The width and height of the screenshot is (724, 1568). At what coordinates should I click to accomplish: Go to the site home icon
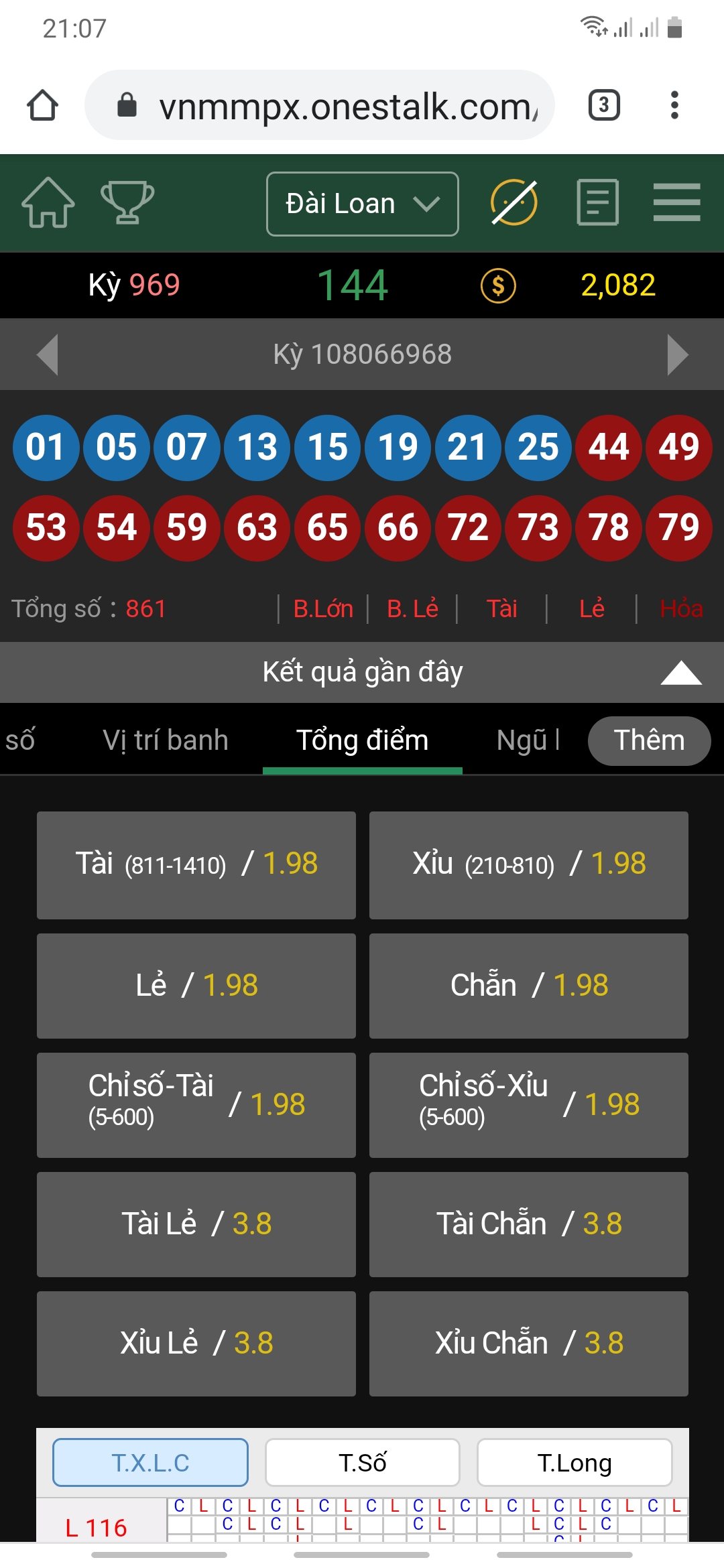(48, 202)
